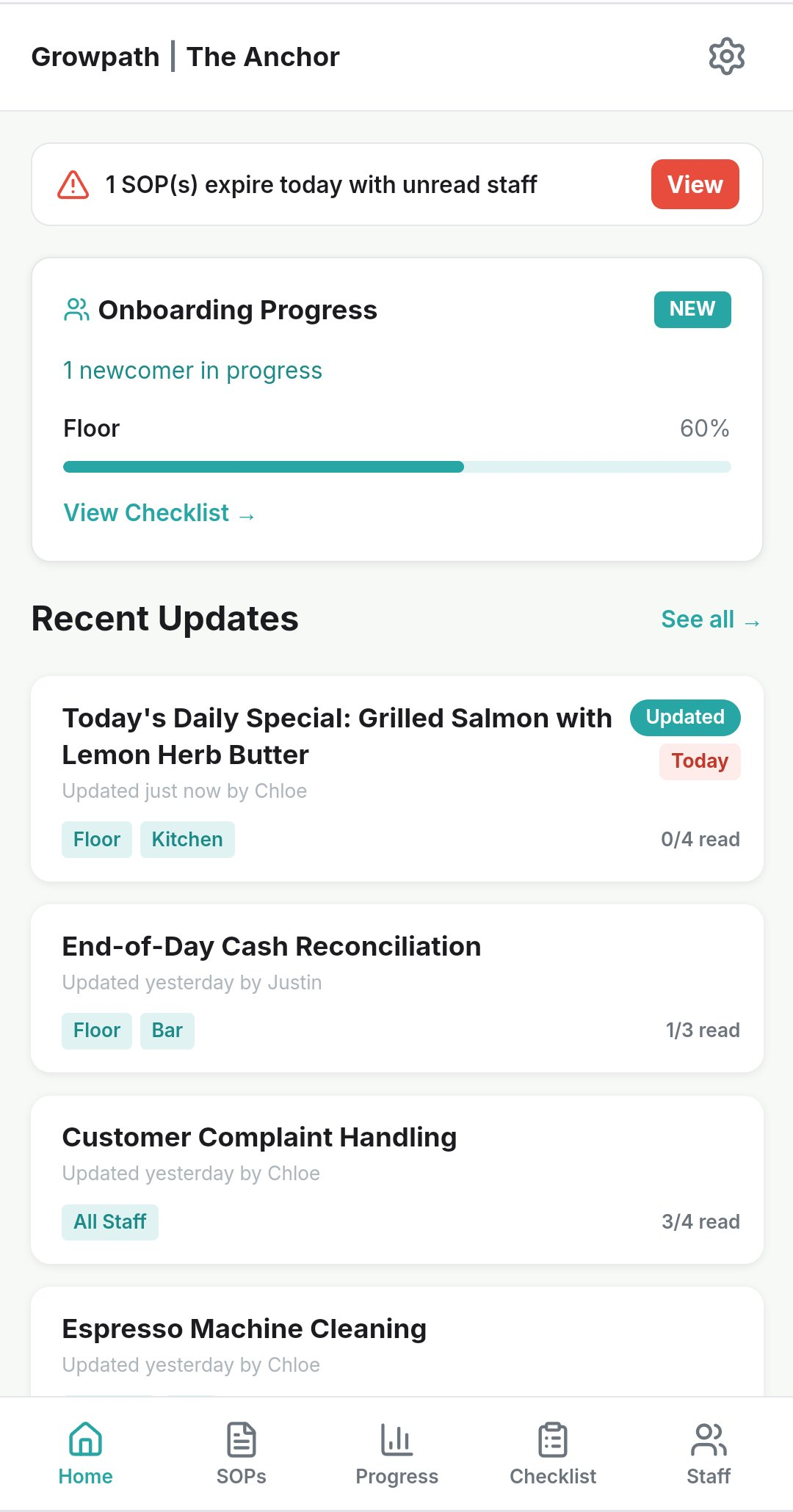Toggle the Floor tag on the Daily Special
The height and width of the screenshot is (1512, 793).
[x=96, y=839]
